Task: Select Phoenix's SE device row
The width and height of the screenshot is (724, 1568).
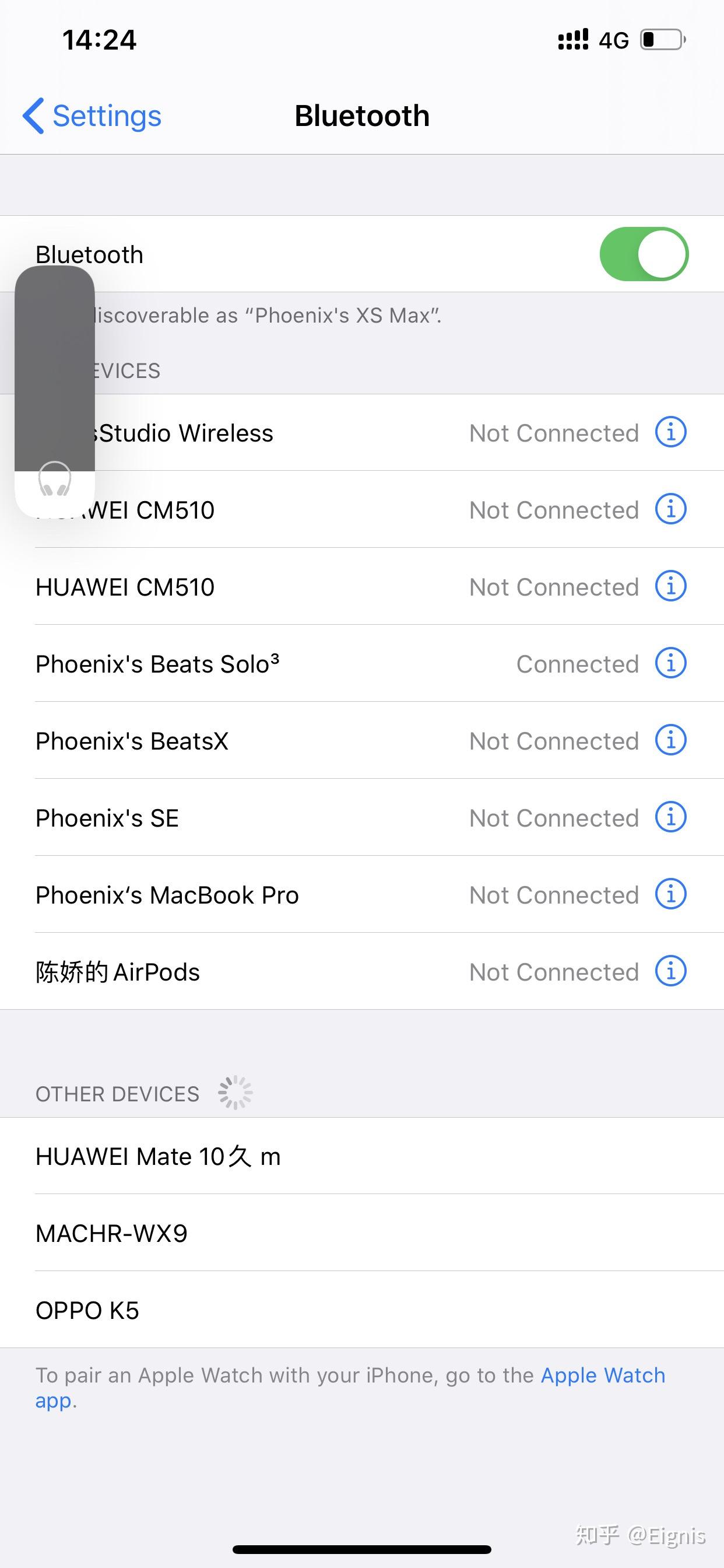Action: [362, 817]
